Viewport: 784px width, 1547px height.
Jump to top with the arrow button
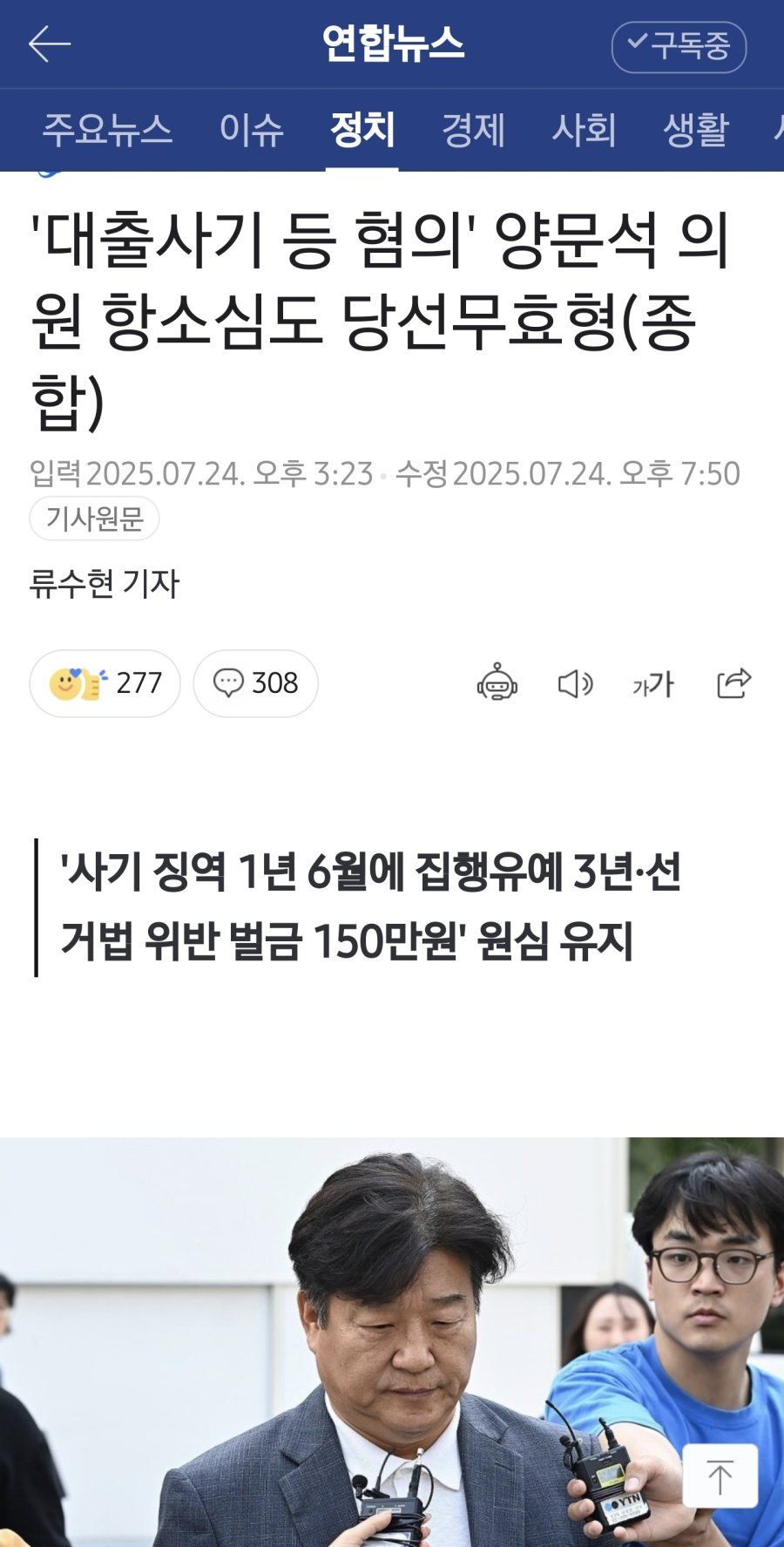click(x=720, y=1476)
